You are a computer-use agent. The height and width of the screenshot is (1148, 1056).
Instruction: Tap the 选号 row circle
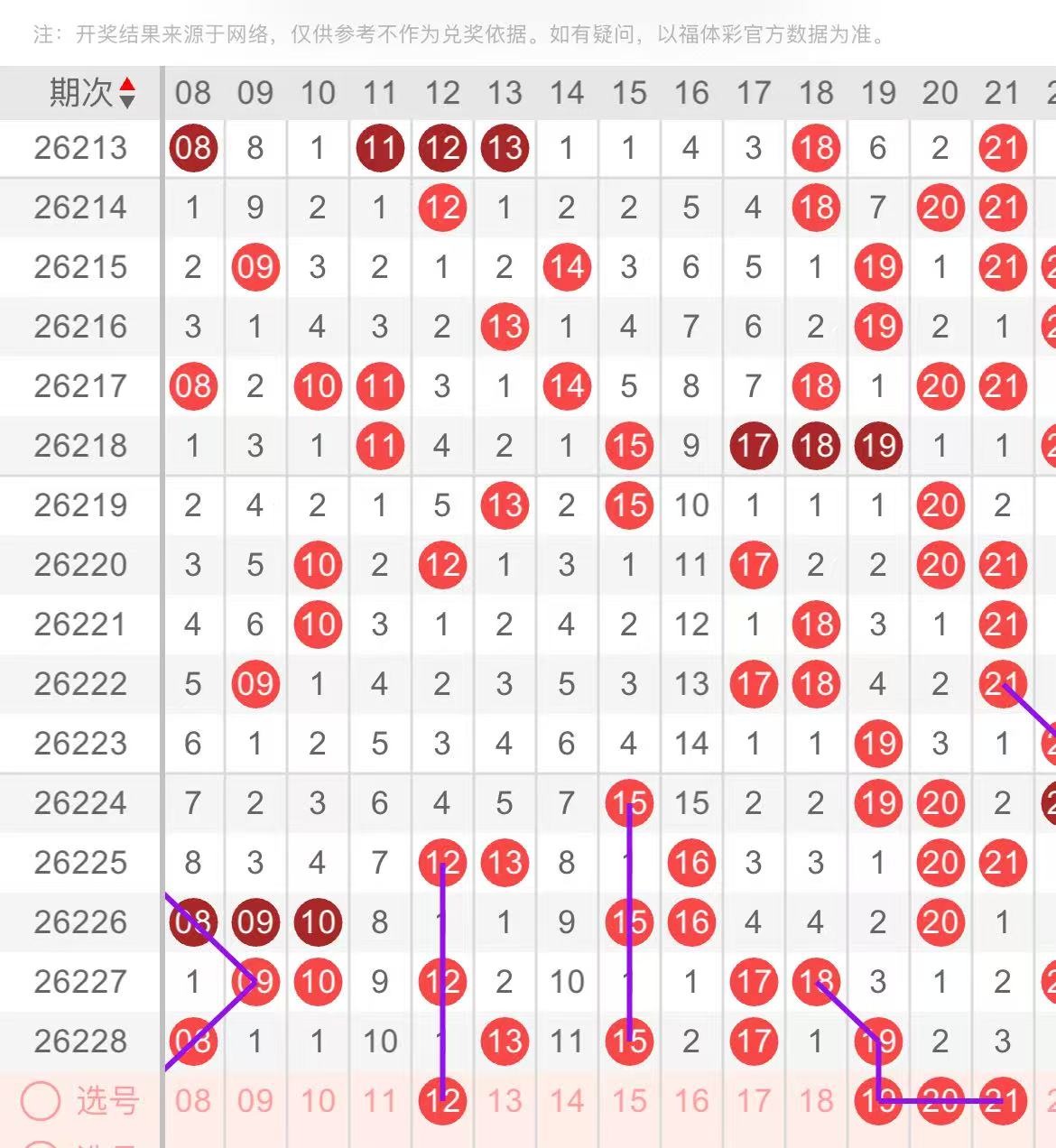41,1101
